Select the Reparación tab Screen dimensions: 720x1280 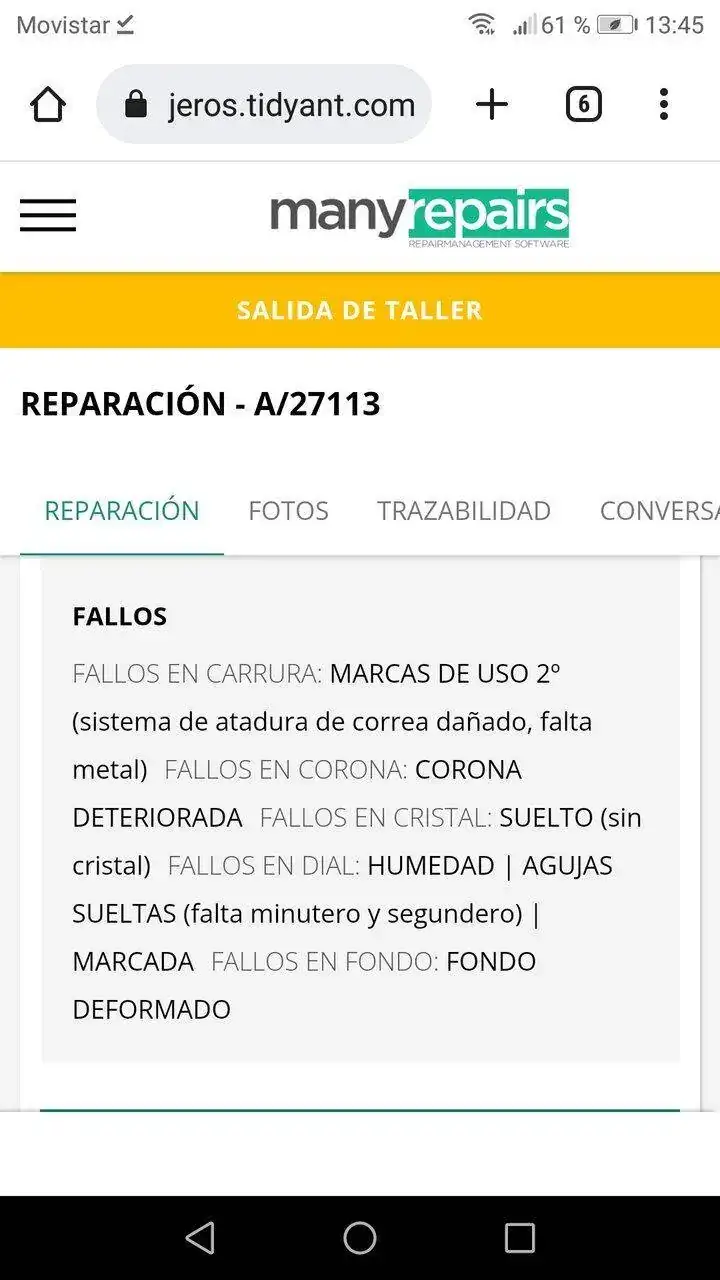tap(122, 510)
